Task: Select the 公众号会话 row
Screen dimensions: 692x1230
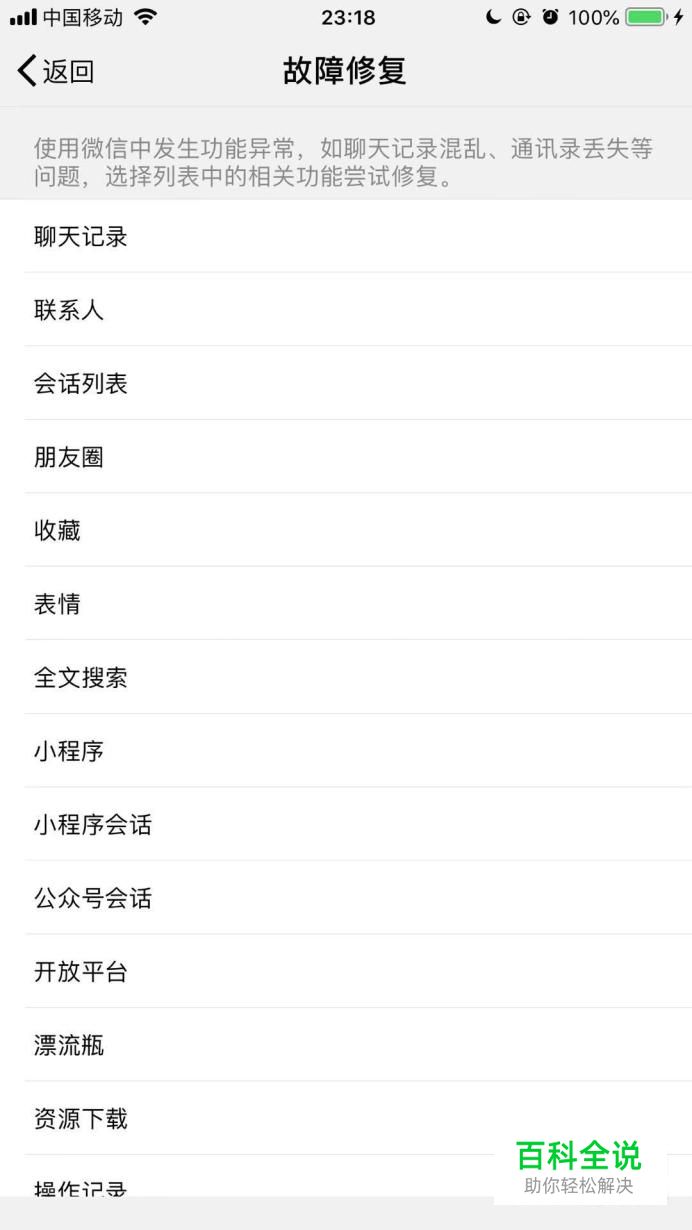Action: (x=346, y=898)
